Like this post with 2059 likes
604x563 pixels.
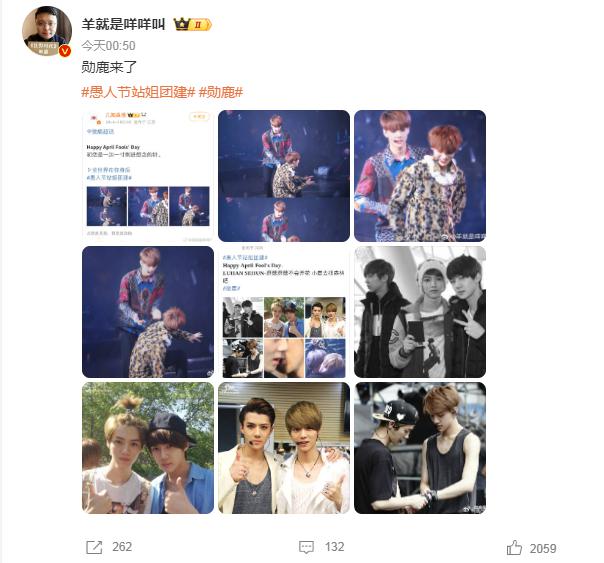click(531, 547)
